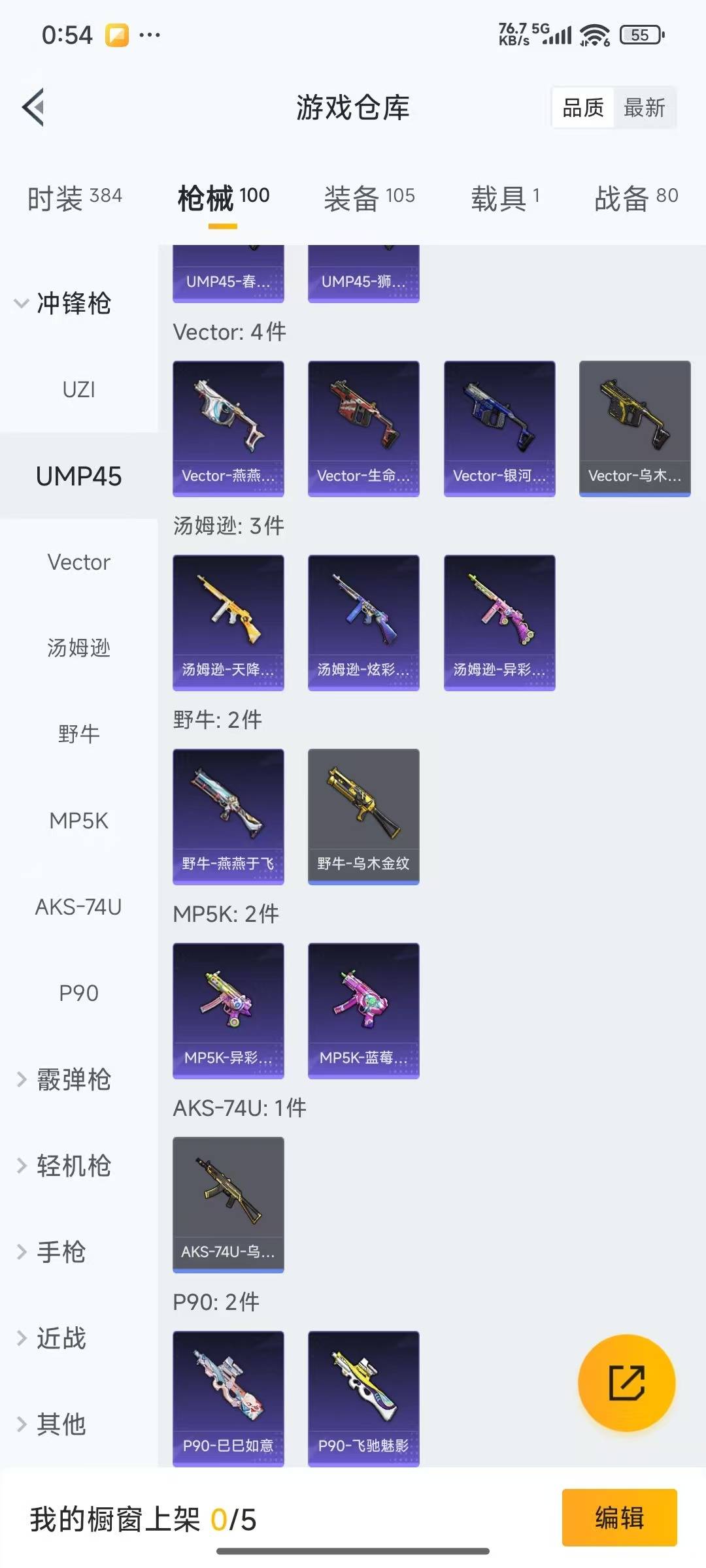Open the P90-巳巳如意 skin item
The image size is (706, 1568).
point(228,1397)
